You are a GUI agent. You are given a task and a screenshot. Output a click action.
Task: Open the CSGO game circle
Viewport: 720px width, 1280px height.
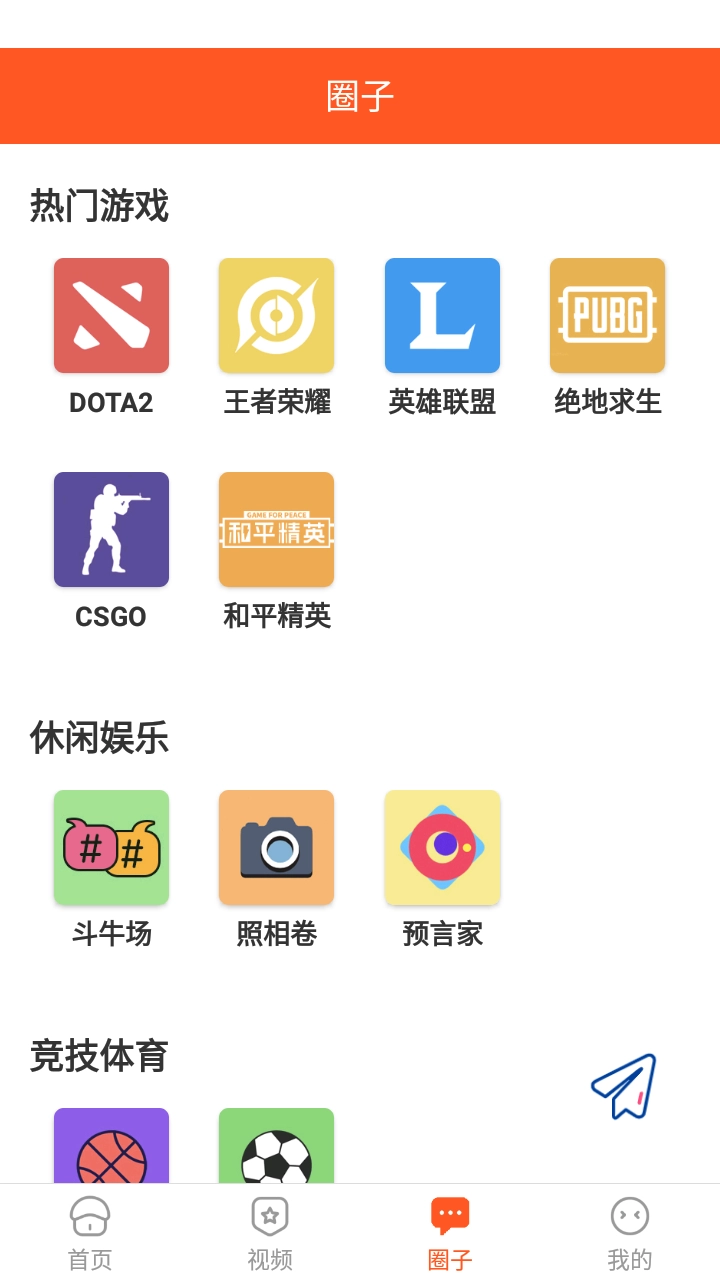pos(111,529)
